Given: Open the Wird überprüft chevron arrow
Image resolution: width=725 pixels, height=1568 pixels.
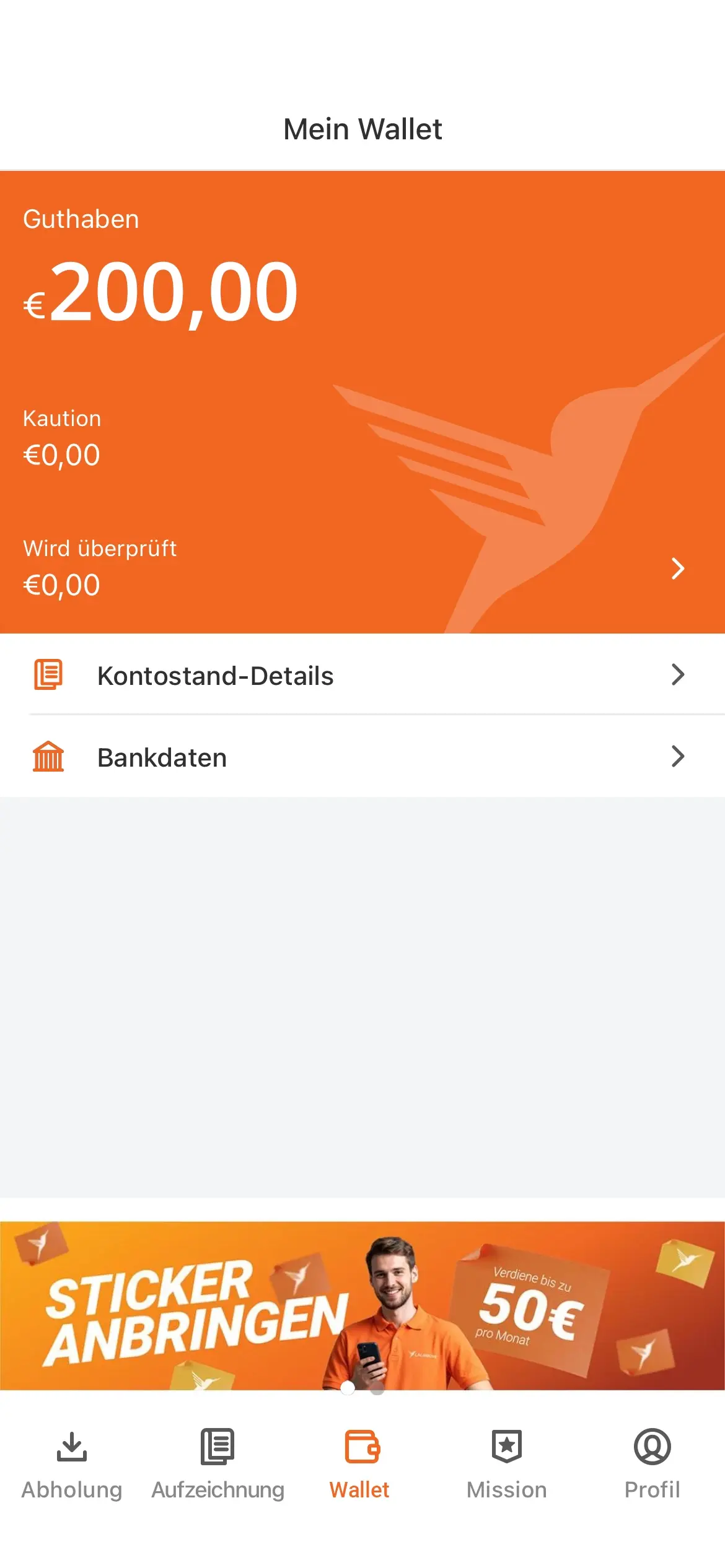Looking at the screenshot, I should 678,568.
